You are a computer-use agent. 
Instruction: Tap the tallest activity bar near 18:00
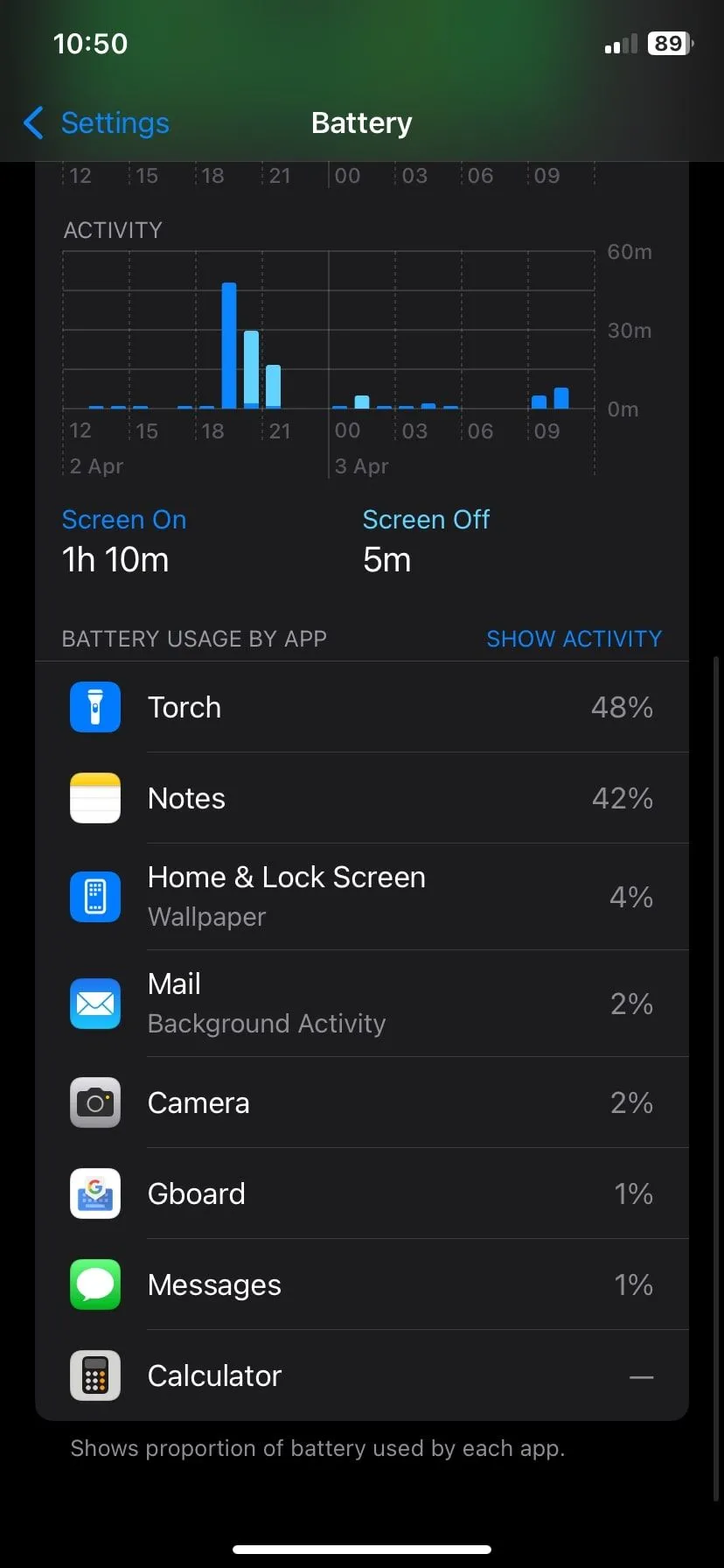click(x=229, y=346)
